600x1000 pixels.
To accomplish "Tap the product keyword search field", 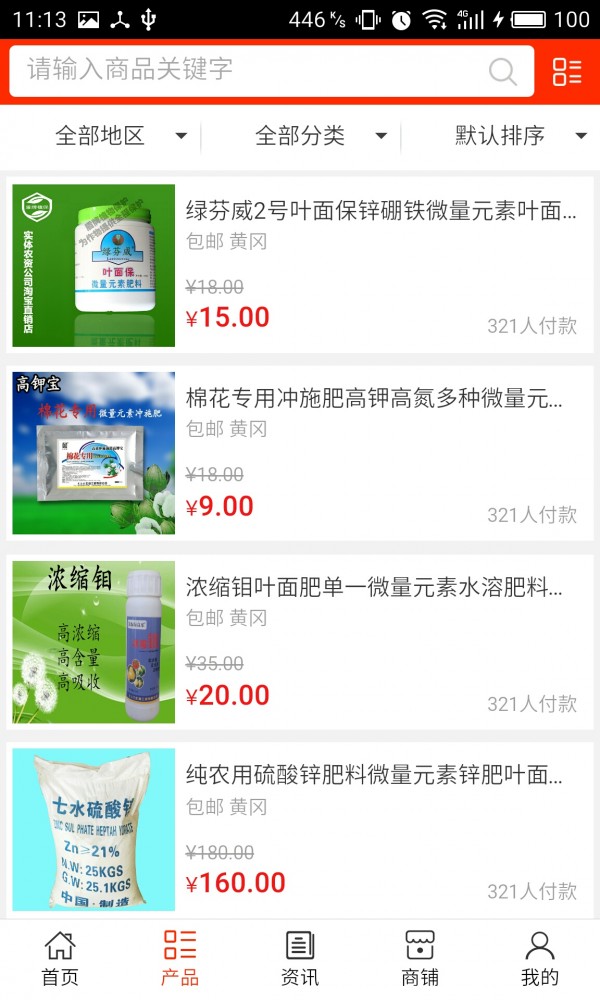I will pyautogui.click(x=250, y=70).
